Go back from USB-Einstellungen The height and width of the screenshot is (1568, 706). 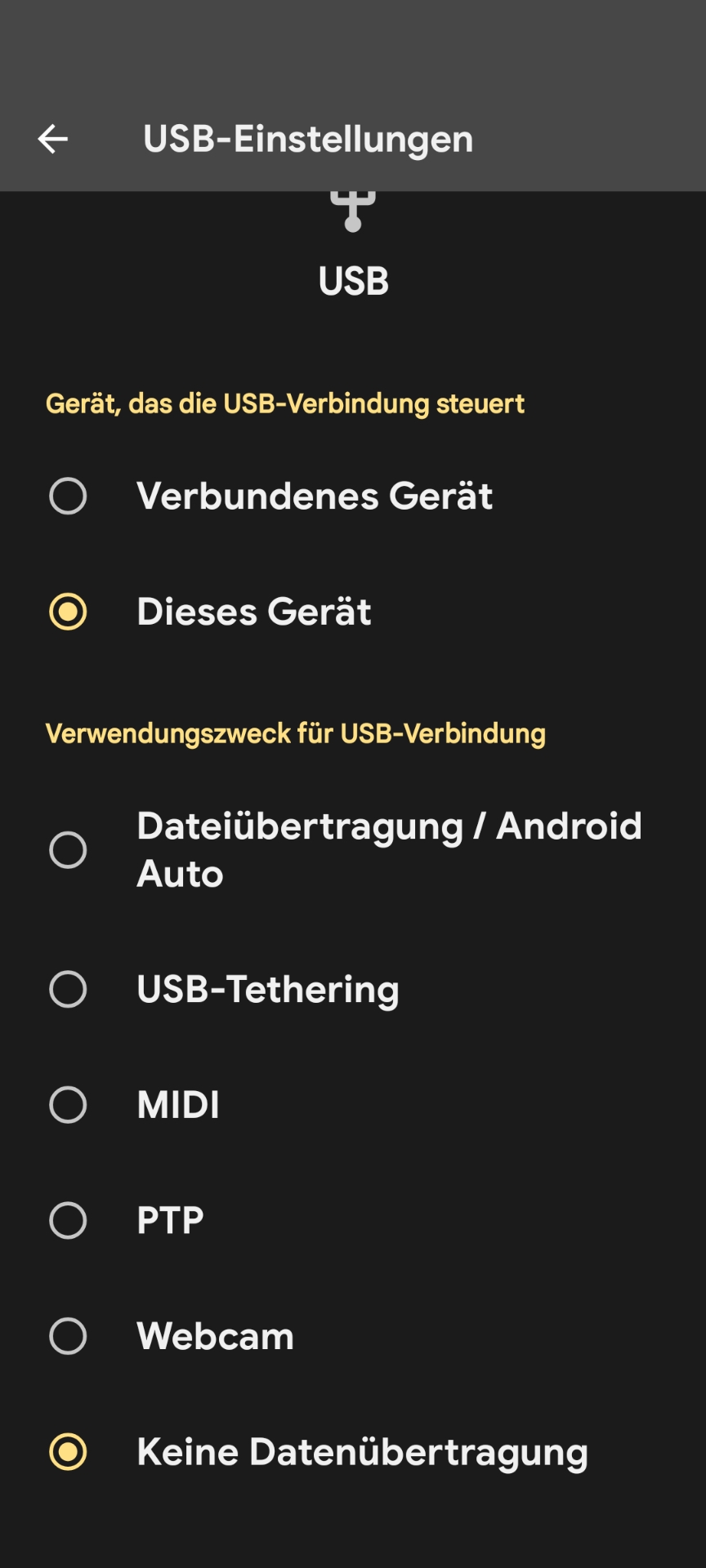click(53, 139)
